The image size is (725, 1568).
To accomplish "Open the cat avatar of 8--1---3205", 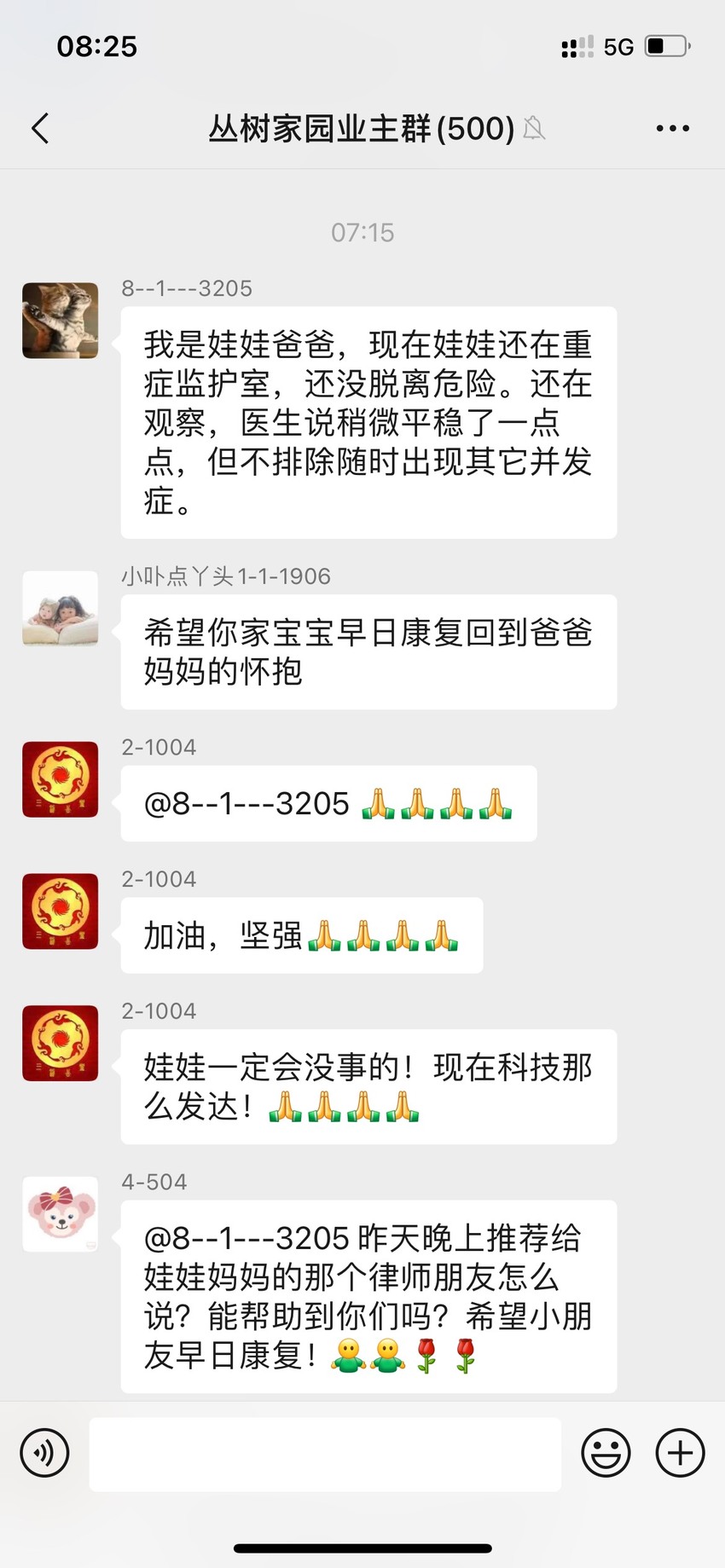I will [60, 321].
